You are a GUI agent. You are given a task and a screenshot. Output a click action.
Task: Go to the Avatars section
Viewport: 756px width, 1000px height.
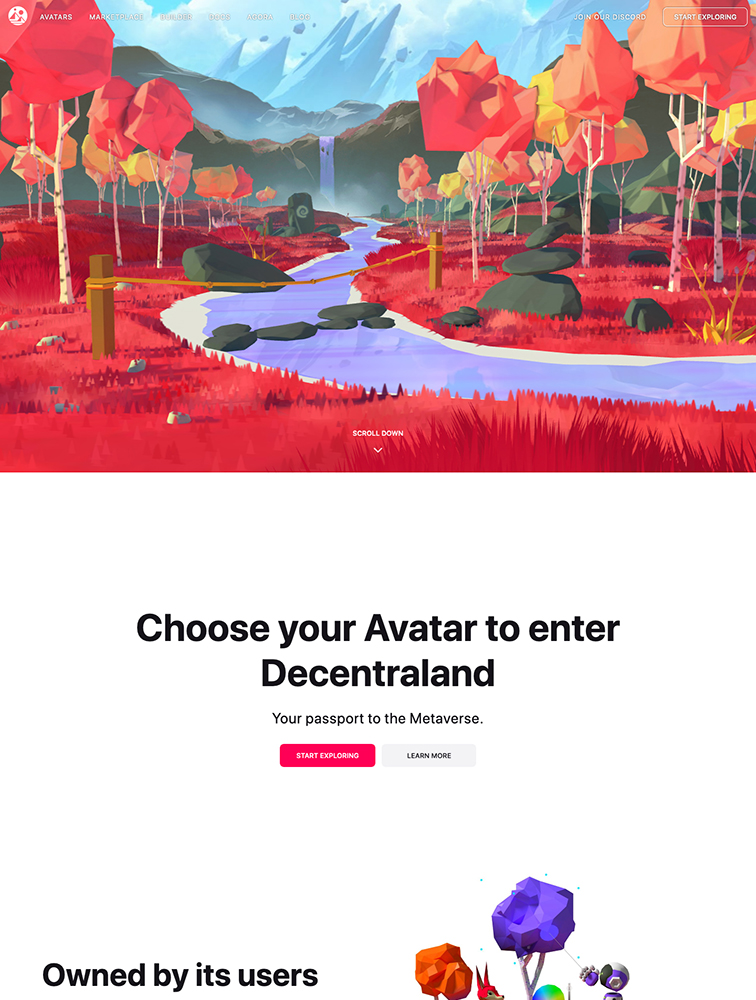56,17
